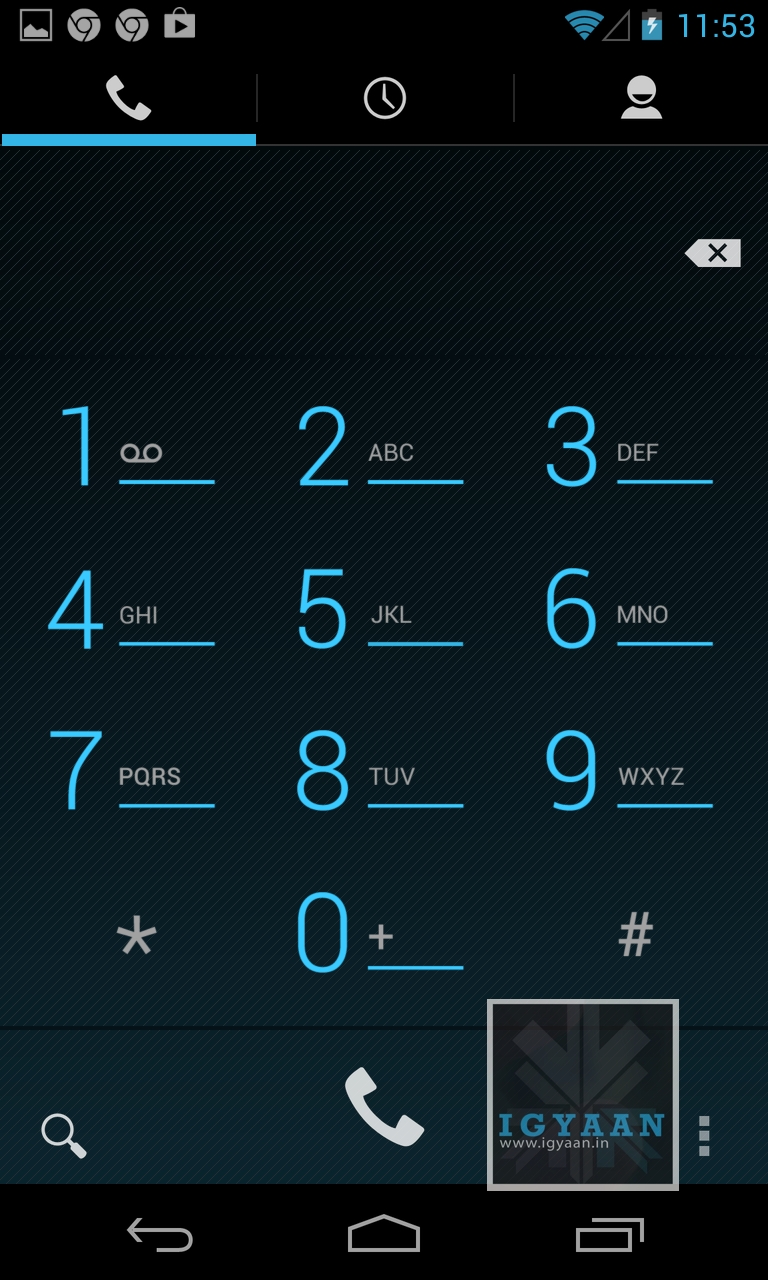This screenshot has width=768, height=1280.
Task: Select the dialer phone tab
Action: pyautogui.click(x=128, y=98)
